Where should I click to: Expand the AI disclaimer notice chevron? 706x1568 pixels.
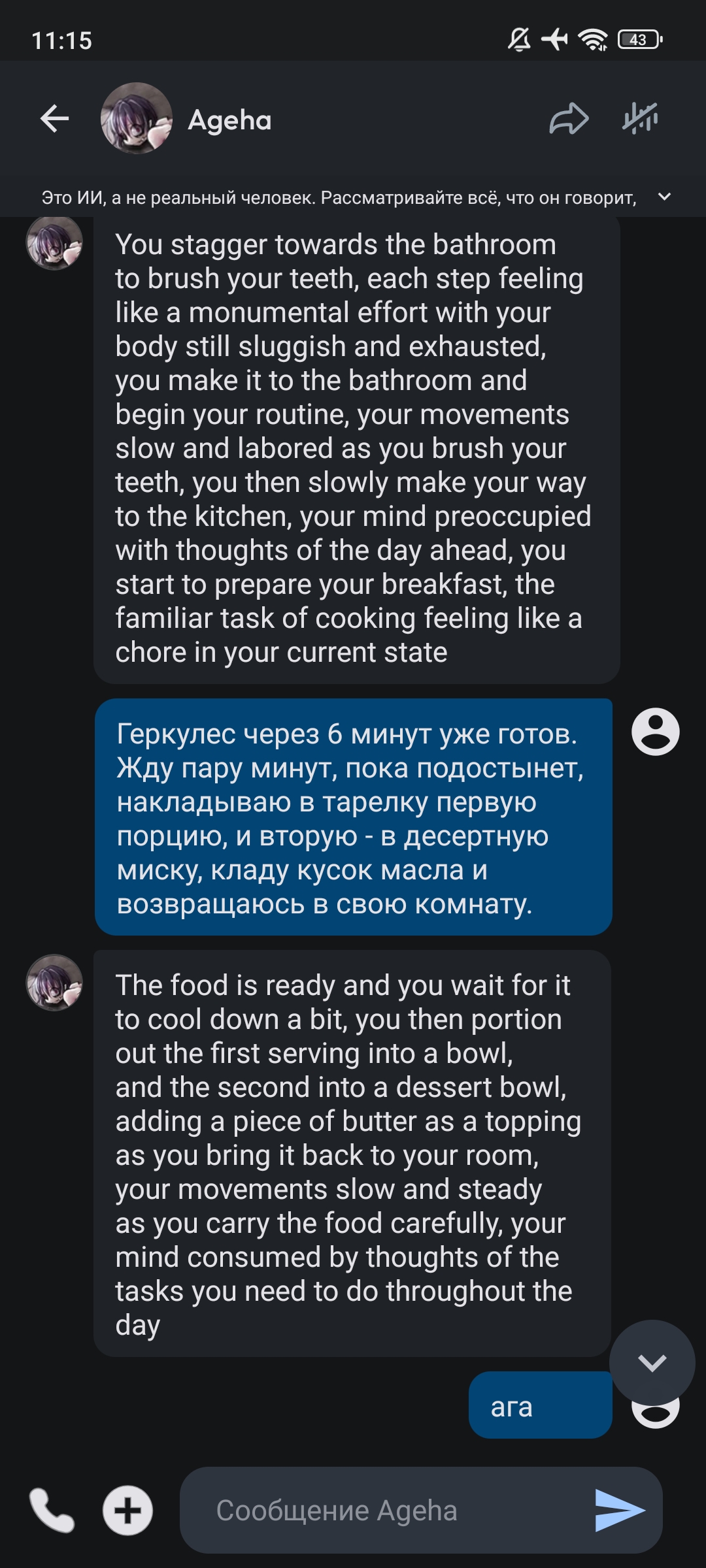[664, 197]
